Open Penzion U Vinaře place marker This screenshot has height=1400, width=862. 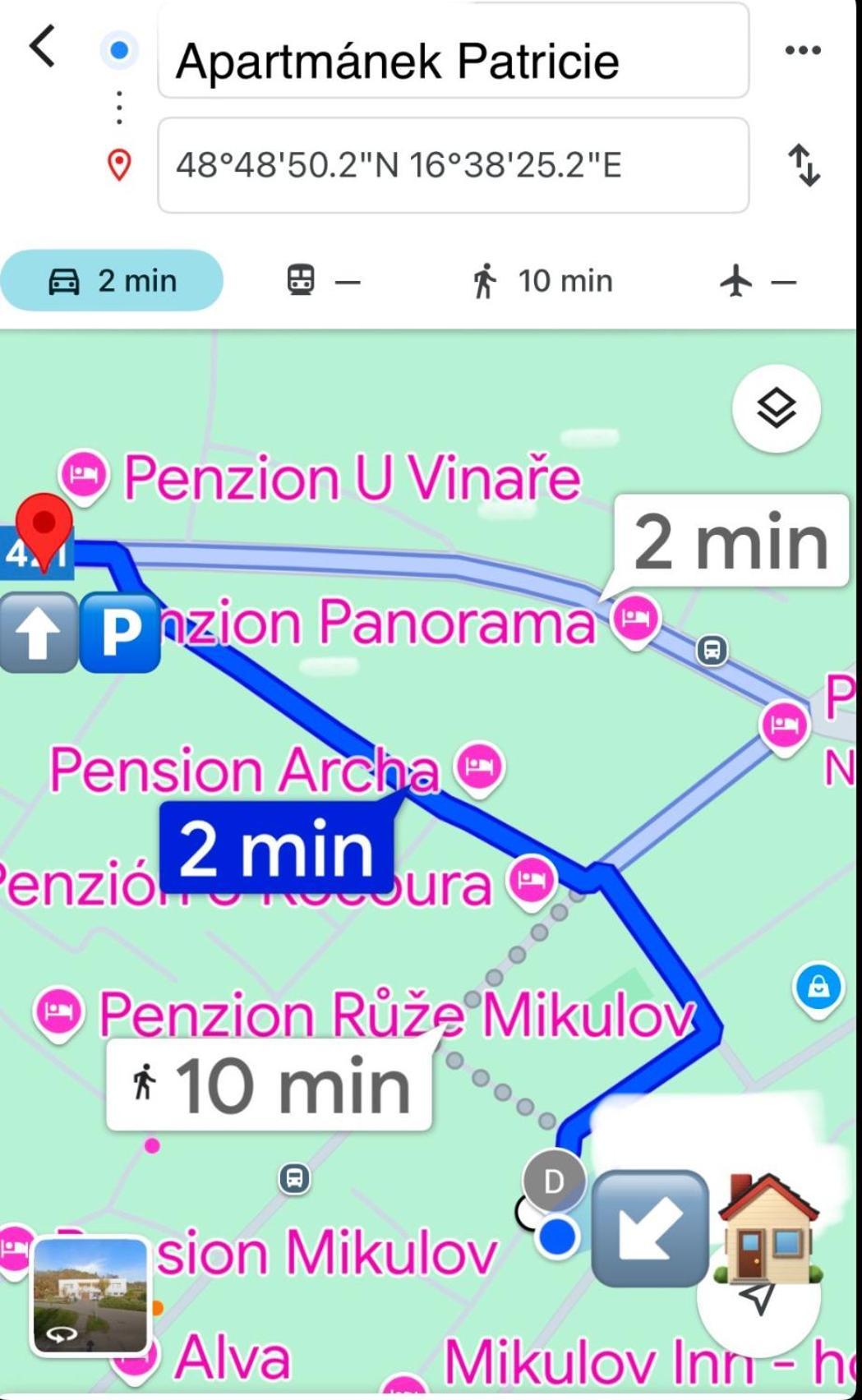pos(85,475)
